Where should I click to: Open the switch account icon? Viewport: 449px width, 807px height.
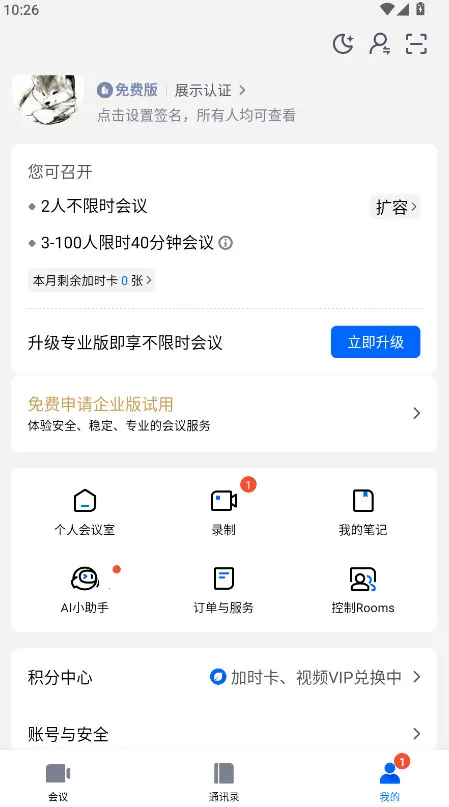point(379,44)
